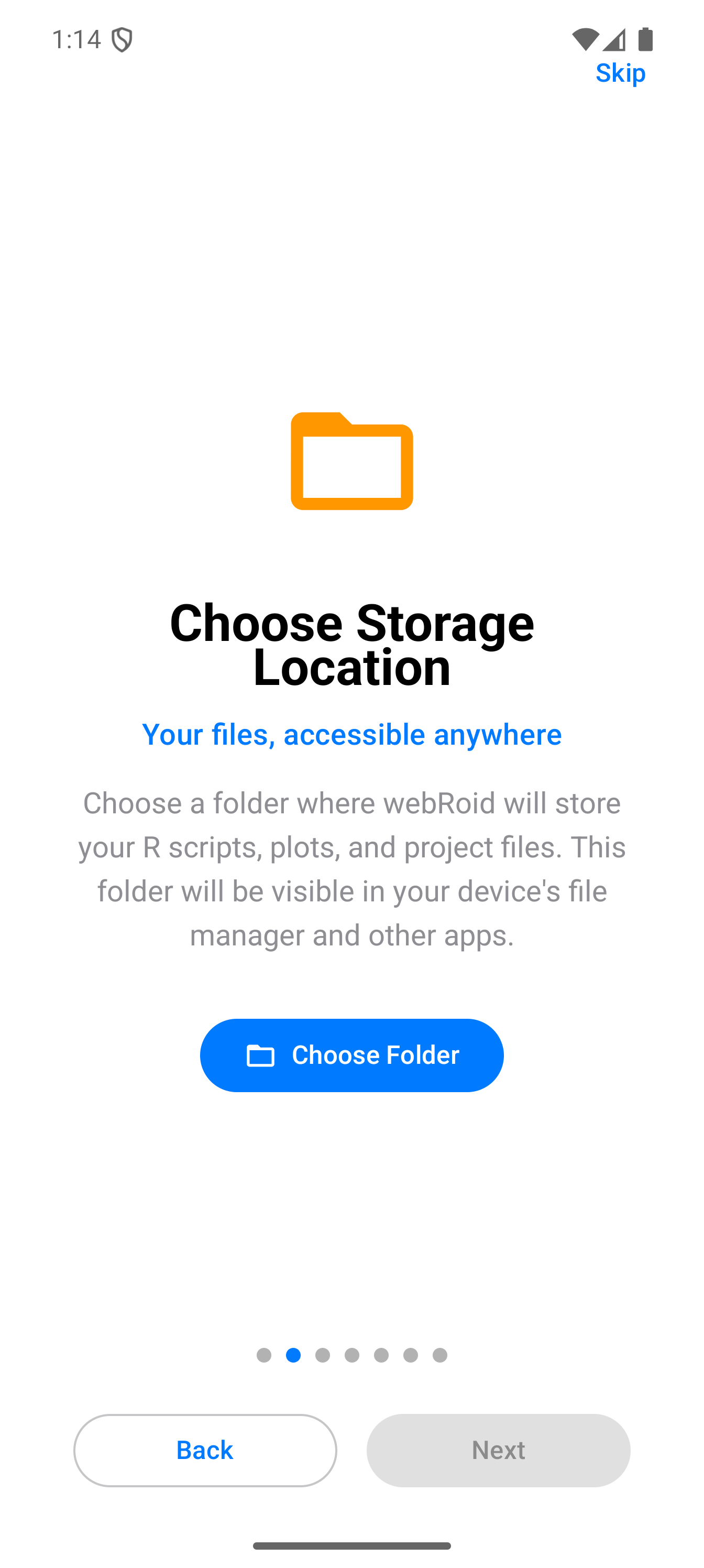Skip the onboarding setup
Image resolution: width=704 pixels, height=1568 pixels.
[620, 73]
